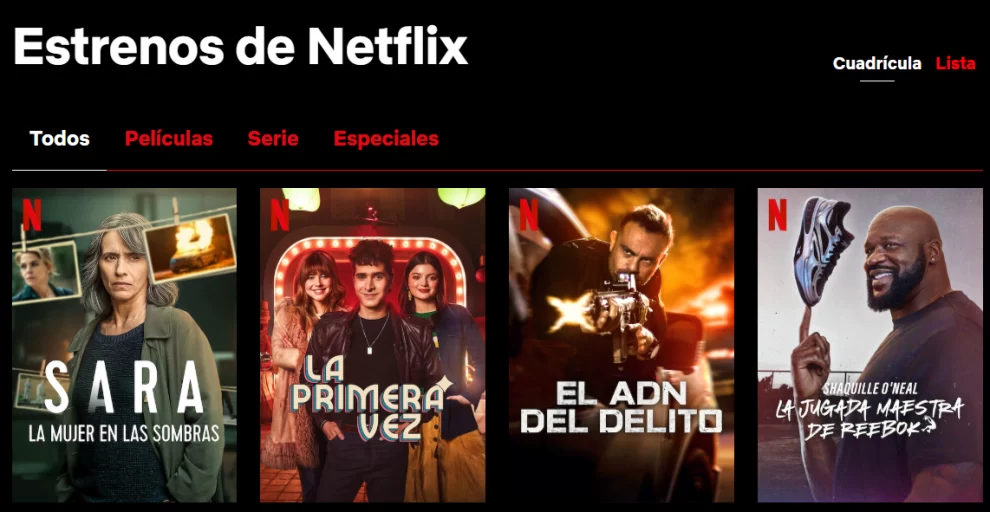Open Sara: La mujer en las sombras
This screenshot has height=512, width=990.
(124, 345)
